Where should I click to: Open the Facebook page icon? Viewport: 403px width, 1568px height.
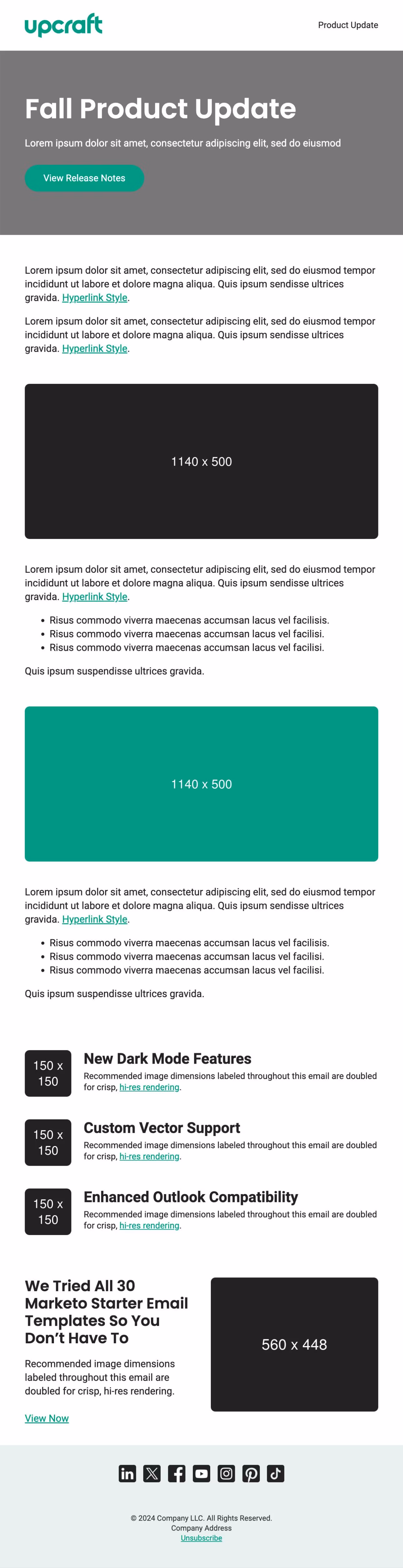(177, 1474)
